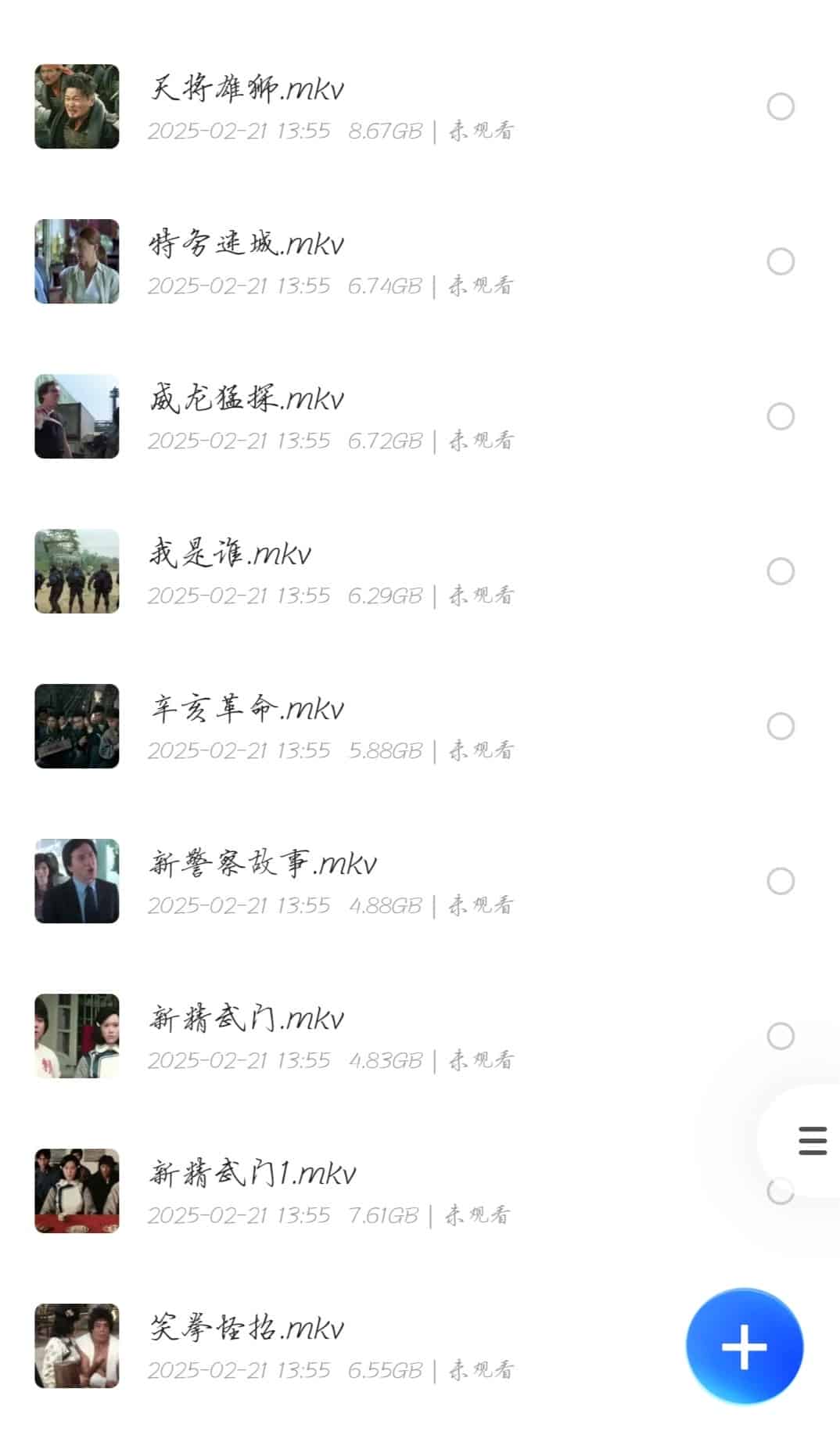Viewport: 840px width, 1446px height.
Task: Open the 6.74GB video 特务迷城.mkv
Action: pyautogui.click(x=247, y=244)
